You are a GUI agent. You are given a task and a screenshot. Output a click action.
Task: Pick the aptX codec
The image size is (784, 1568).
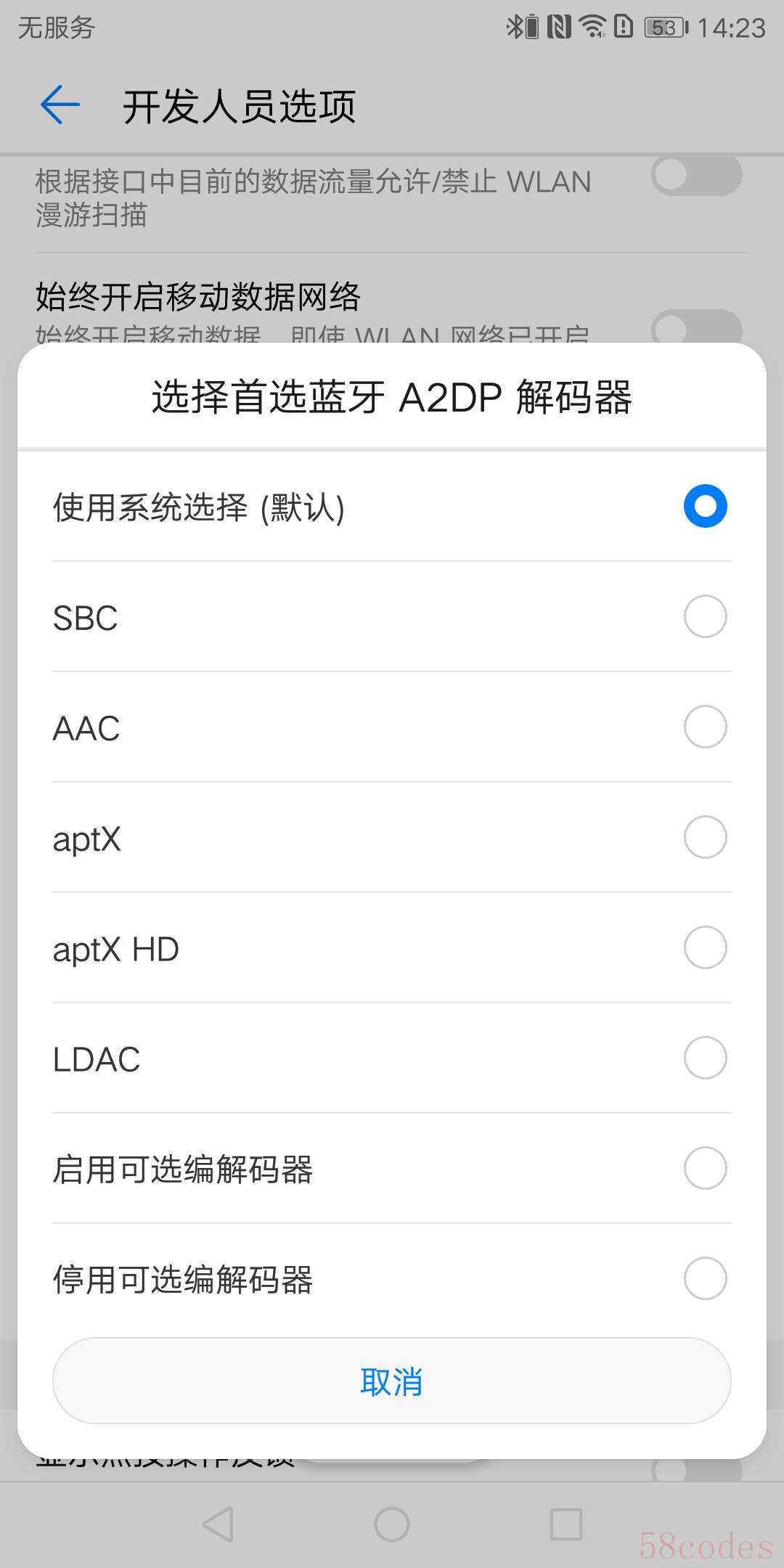(392, 837)
